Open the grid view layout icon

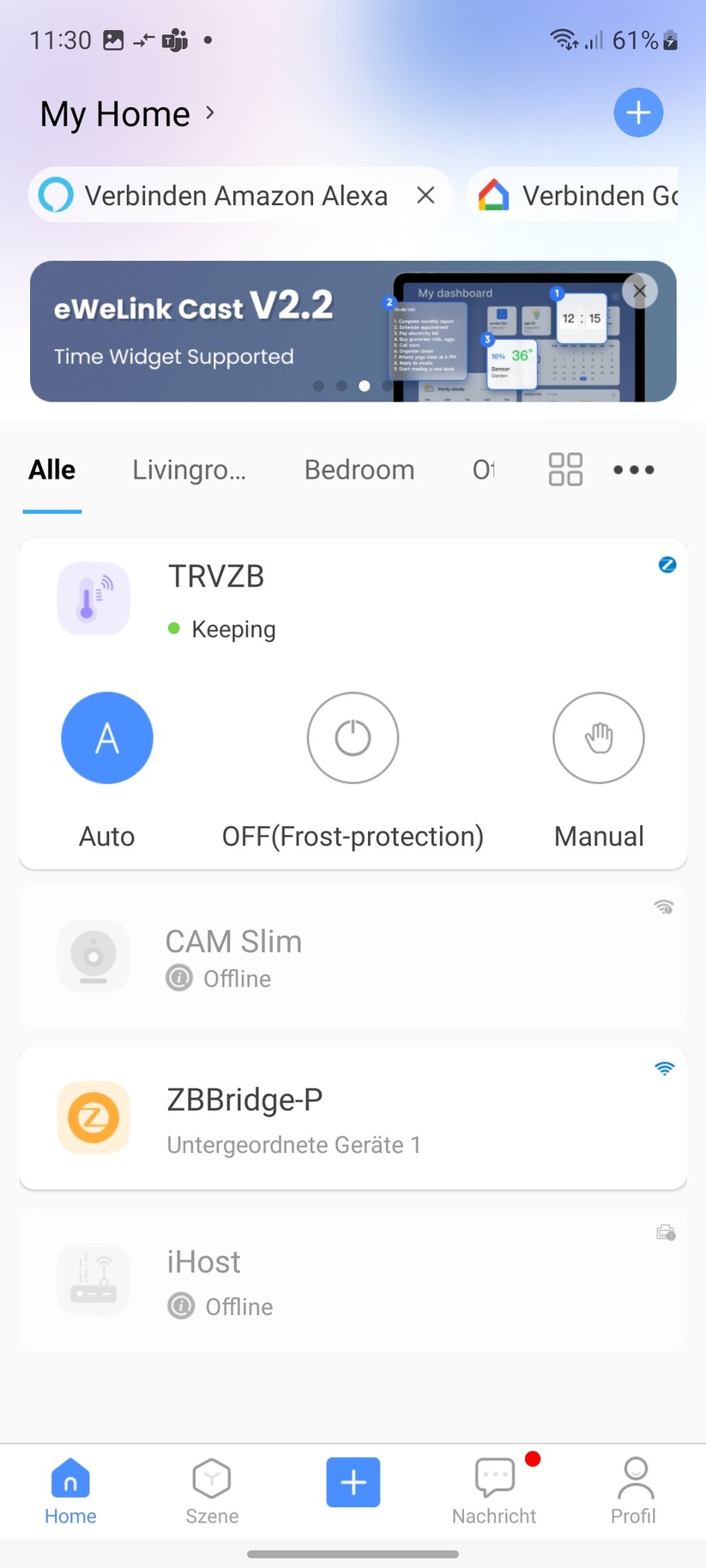click(x=564, y=469)
